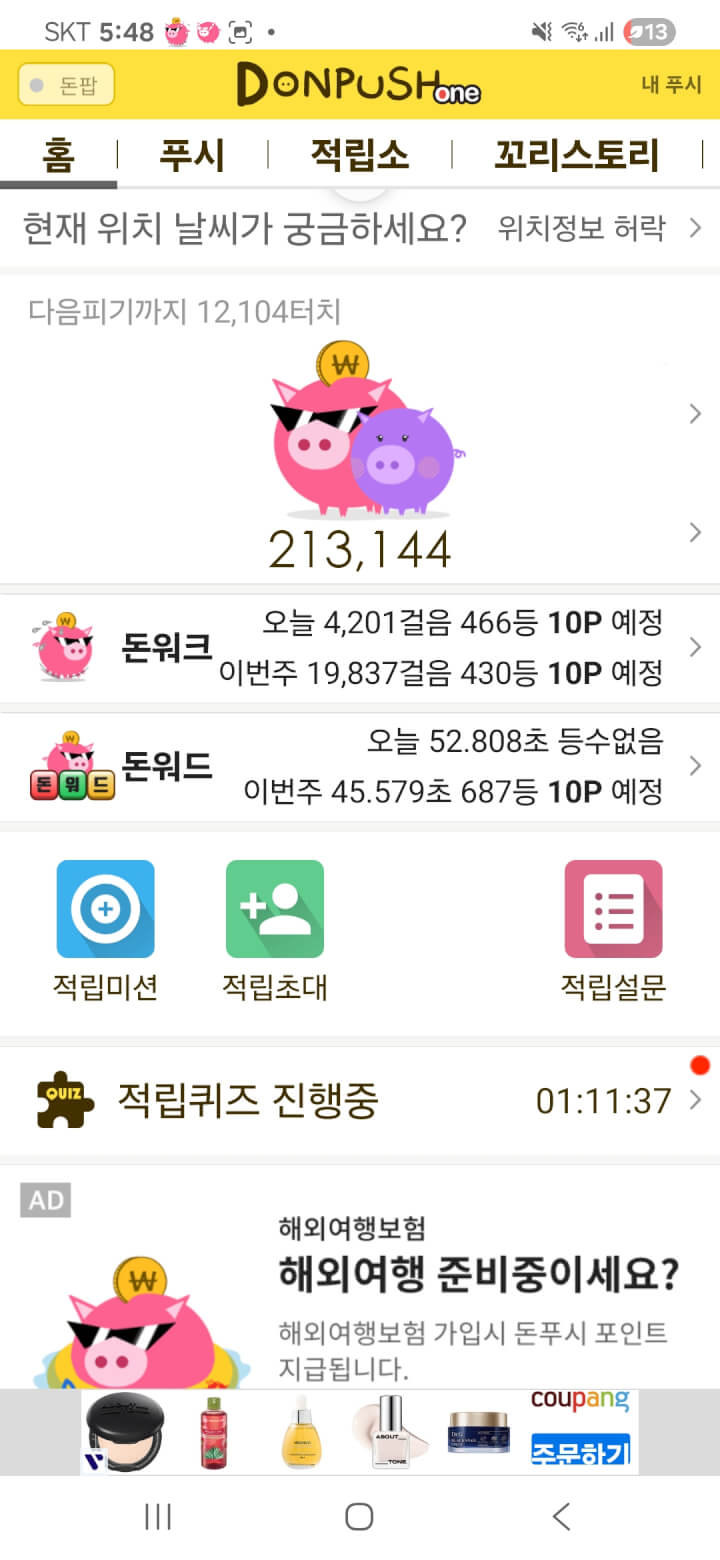720x1560 pixels.
Task: Open the 돈워크 step ranking row
Action: click(x=360, y=648)
